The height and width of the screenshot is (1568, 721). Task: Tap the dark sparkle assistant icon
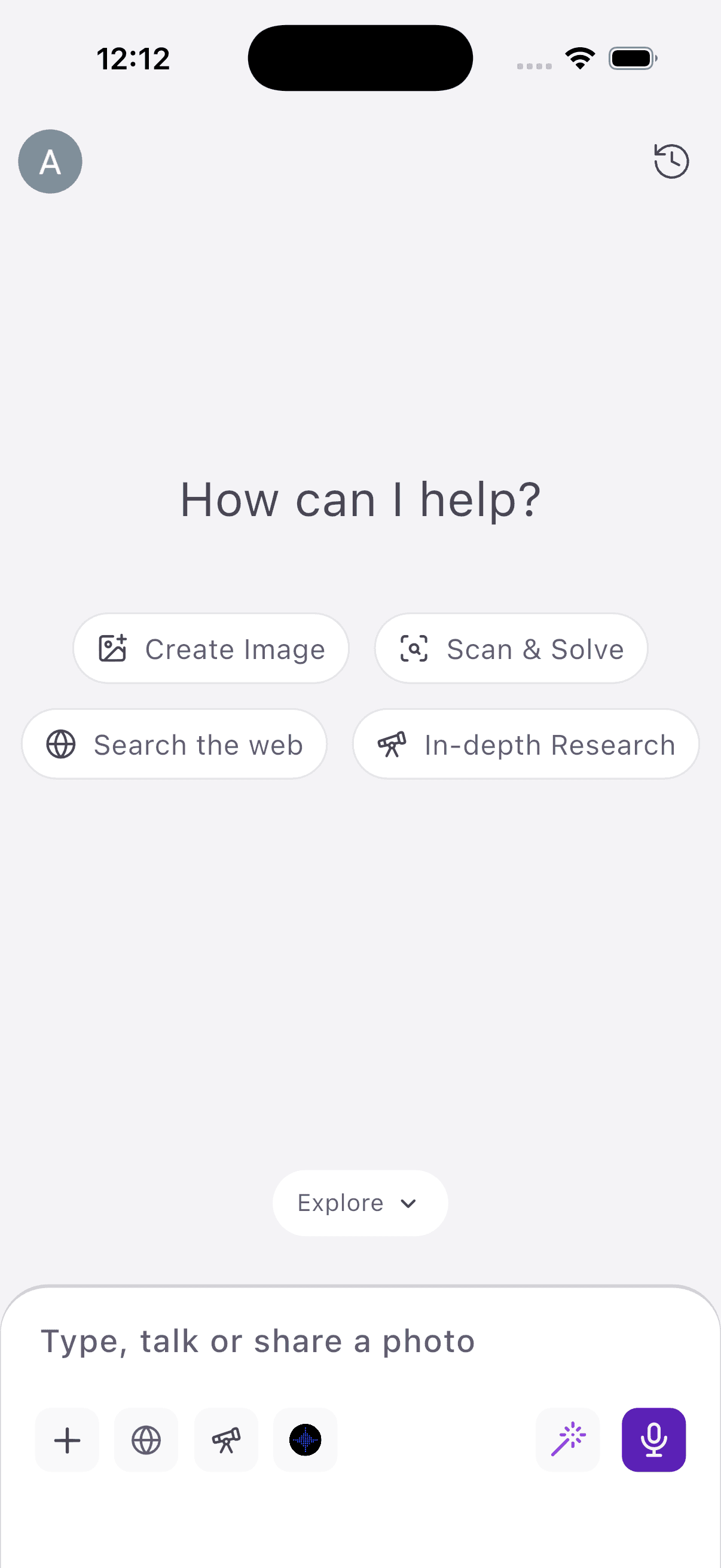point(305,1440)
